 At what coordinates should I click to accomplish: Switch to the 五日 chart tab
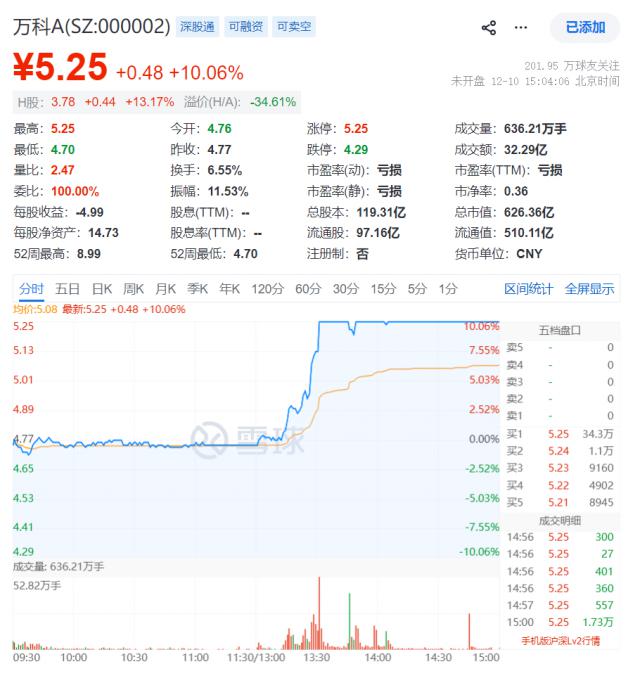(68, 289)
